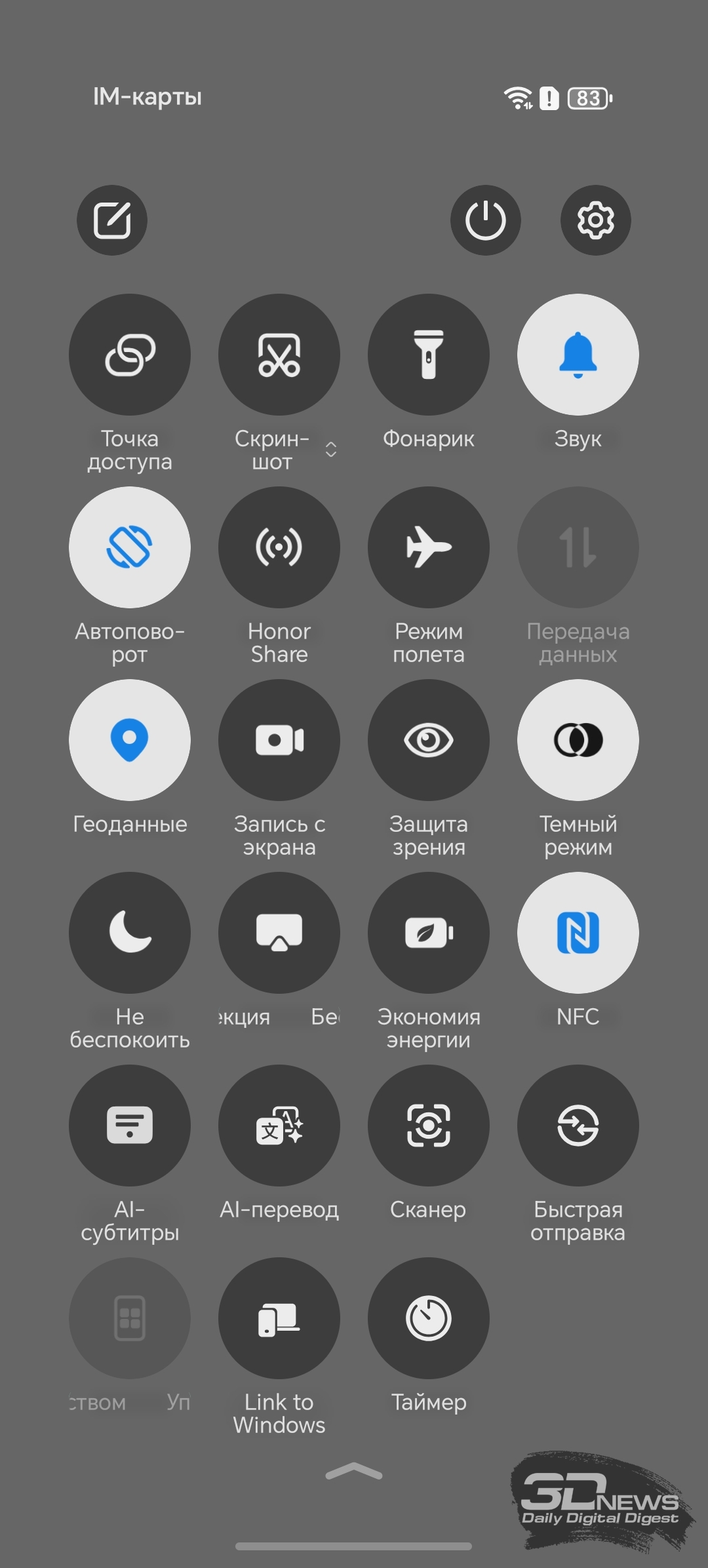The width and height of the screenshot is (708, 1568).
Task: Enable Экономия энергии
Action: point(429,933)
